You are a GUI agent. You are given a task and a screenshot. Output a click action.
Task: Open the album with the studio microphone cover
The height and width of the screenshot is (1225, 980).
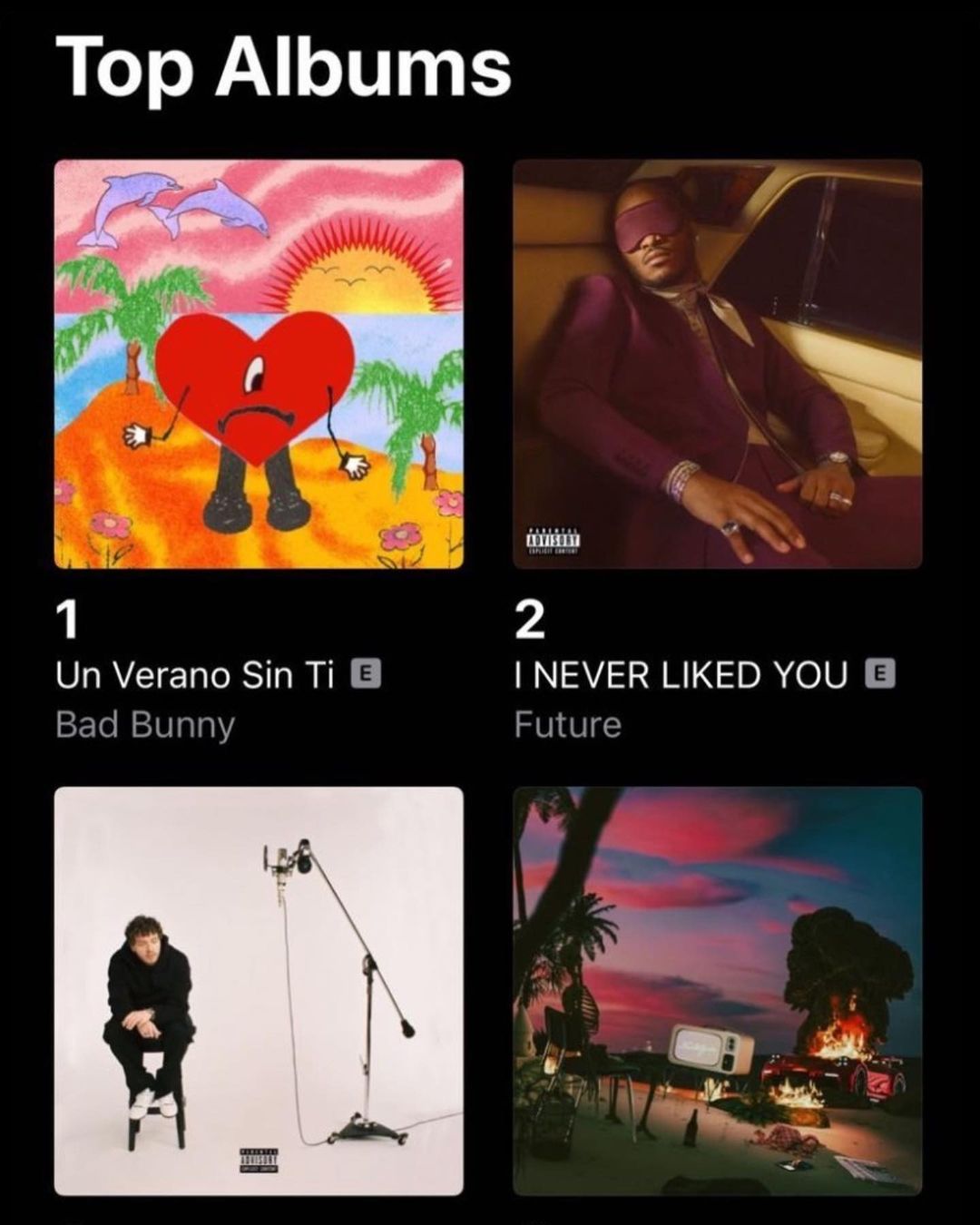[x=259, y=990]
